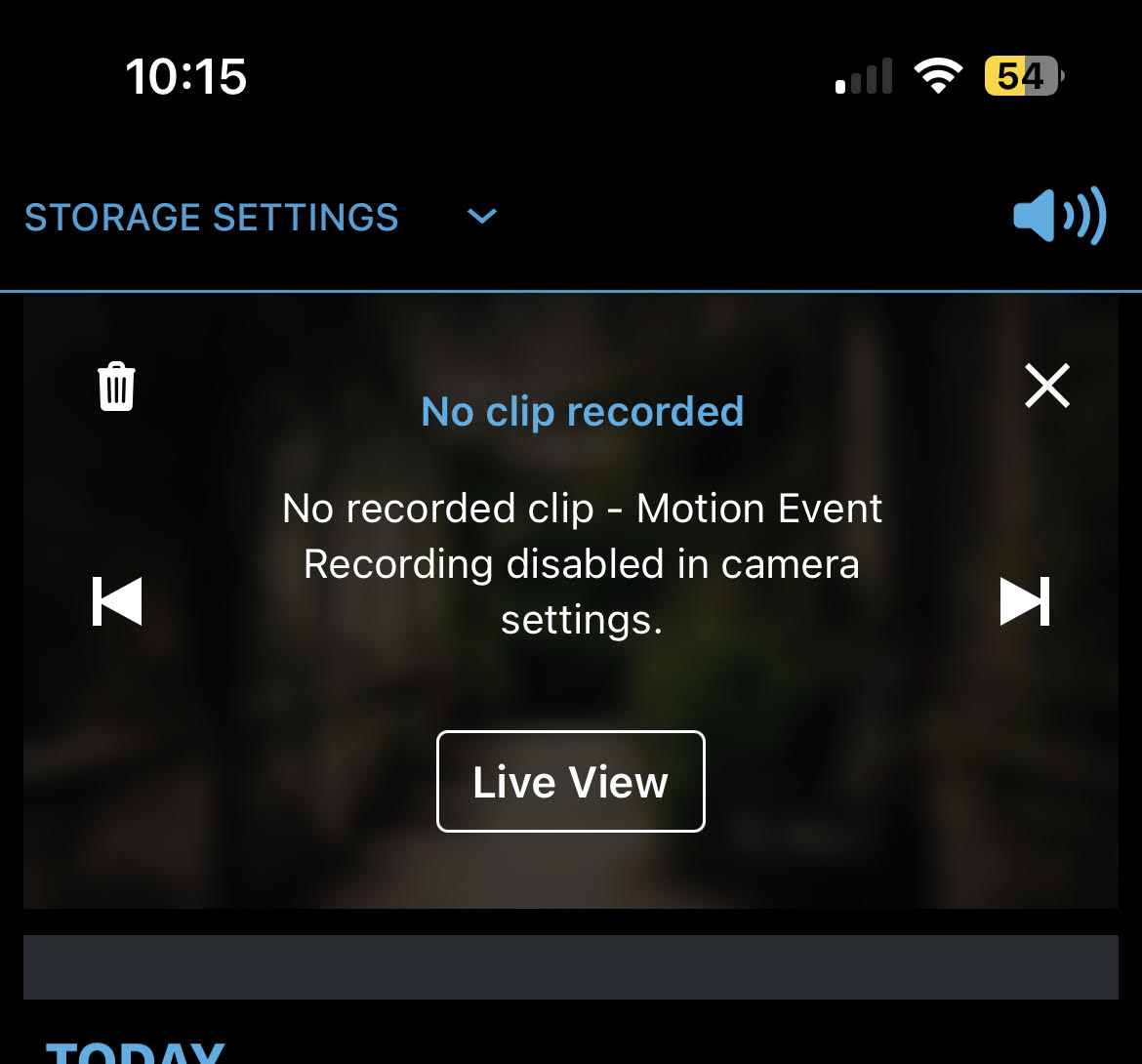Expand the Storage Settings dropdown
This screenshot has width=1142, height=1064.
(x=481, y=216)
